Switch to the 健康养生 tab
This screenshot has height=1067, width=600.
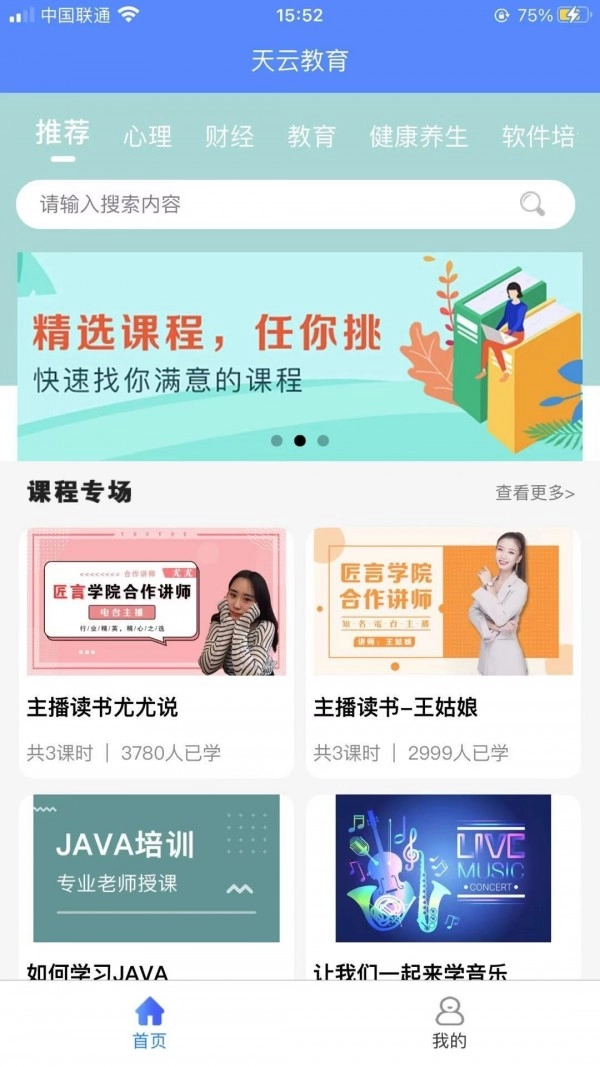[418, 136]
